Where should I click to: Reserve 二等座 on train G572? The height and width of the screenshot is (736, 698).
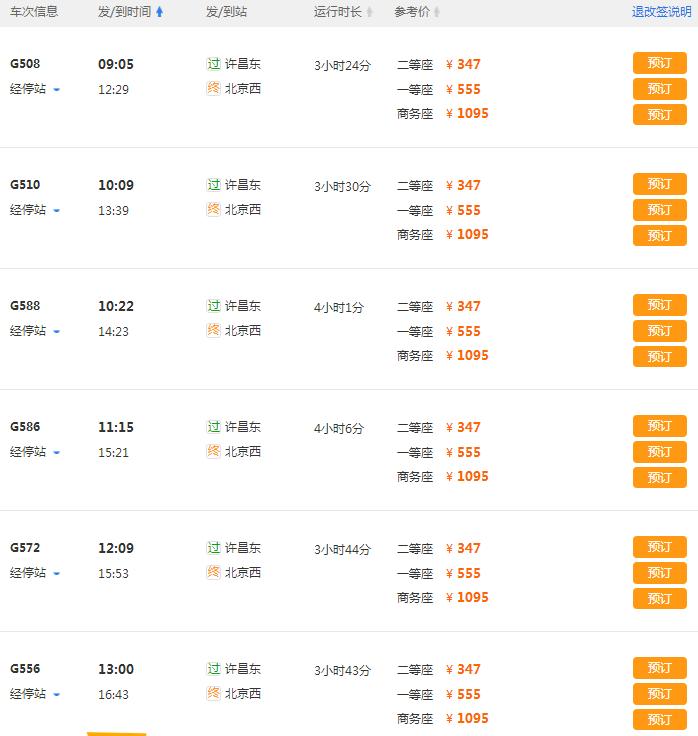click(659, 547)
